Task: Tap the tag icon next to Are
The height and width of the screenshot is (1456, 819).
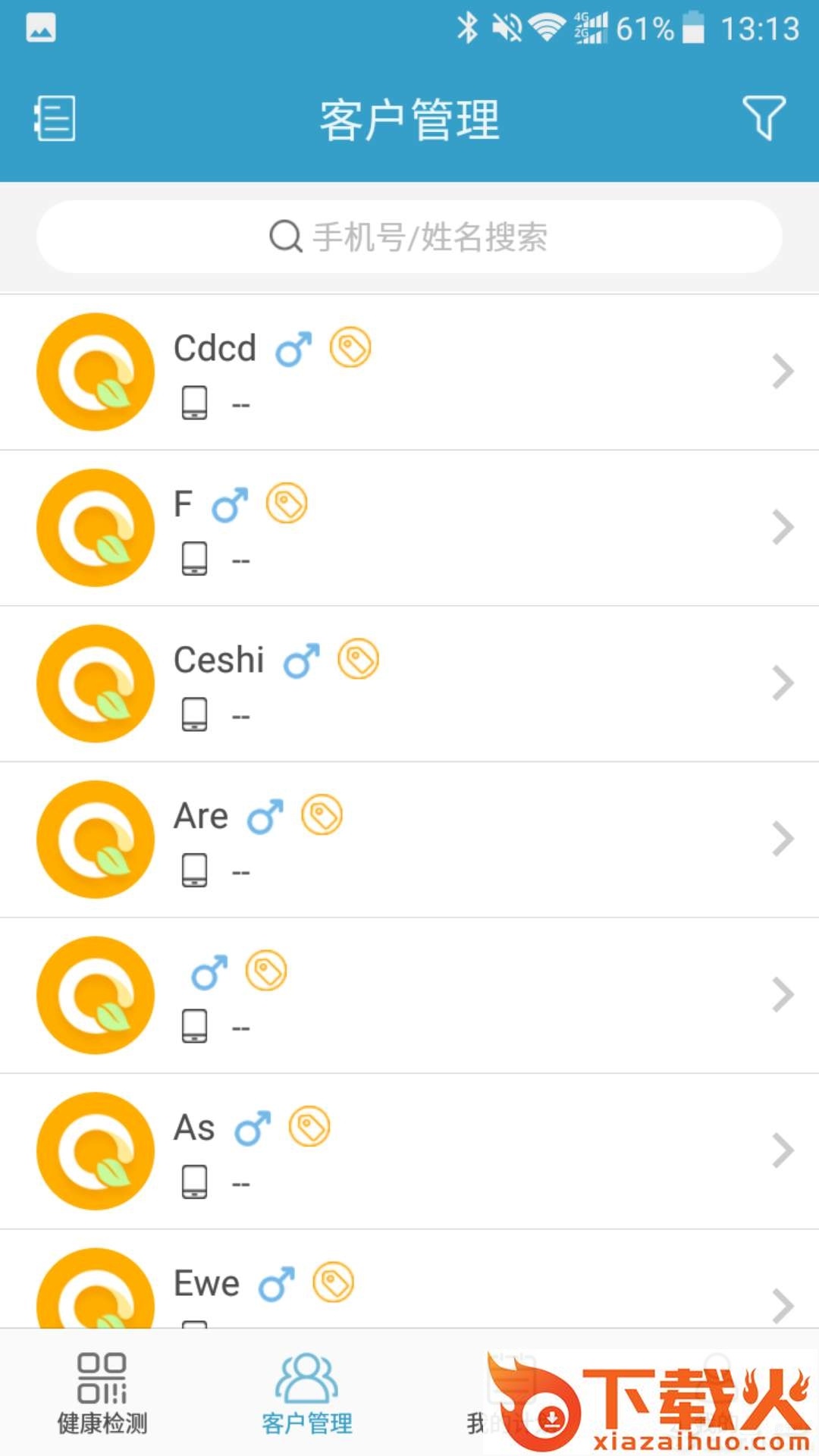Action: tap(322, 815)
